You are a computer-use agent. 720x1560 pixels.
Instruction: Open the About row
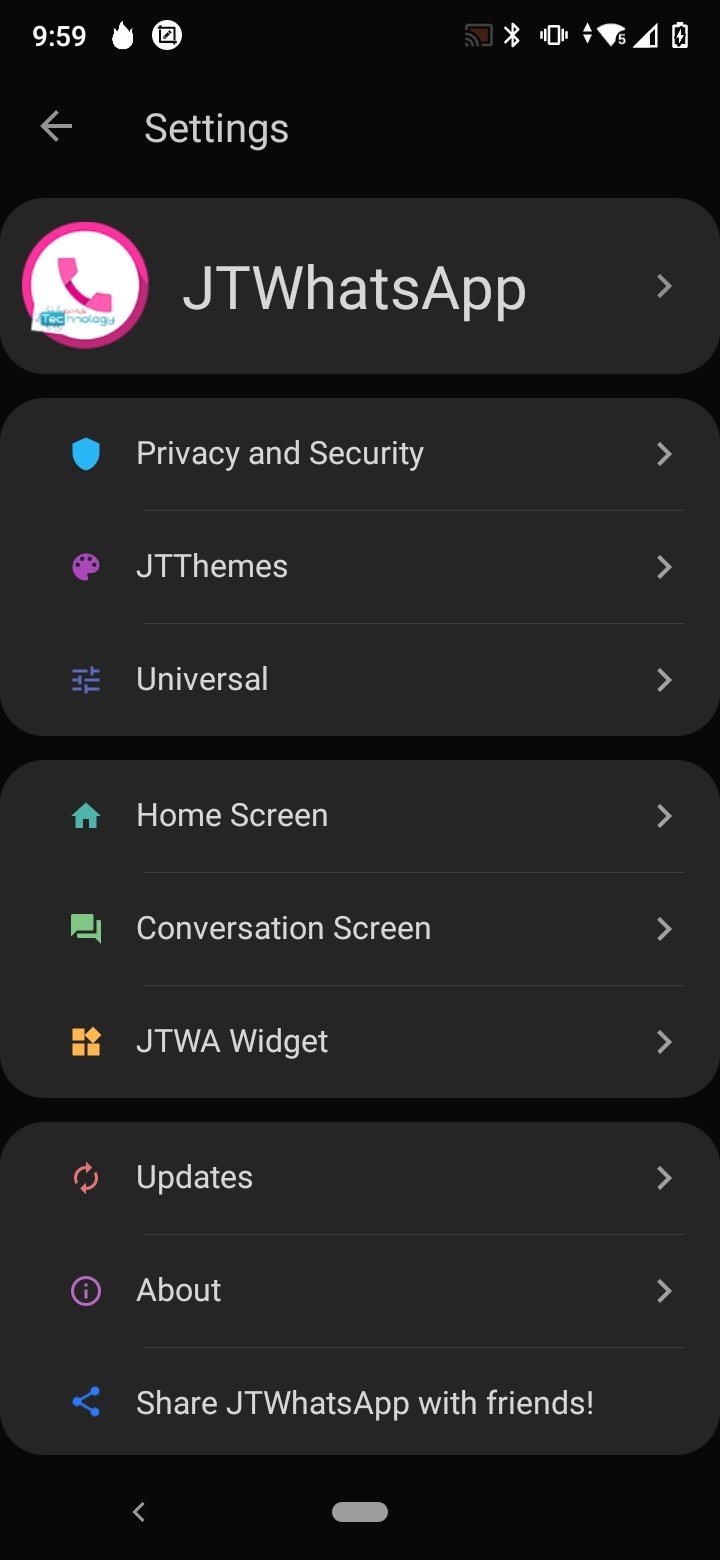tap(360, 1291)
